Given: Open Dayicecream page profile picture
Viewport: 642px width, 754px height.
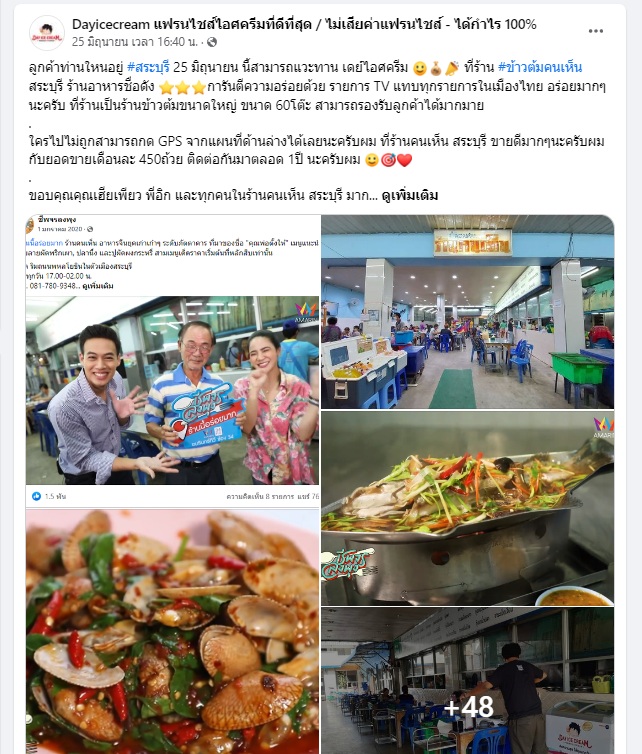Looking at the screenshot, I should [x=47, y=33].
